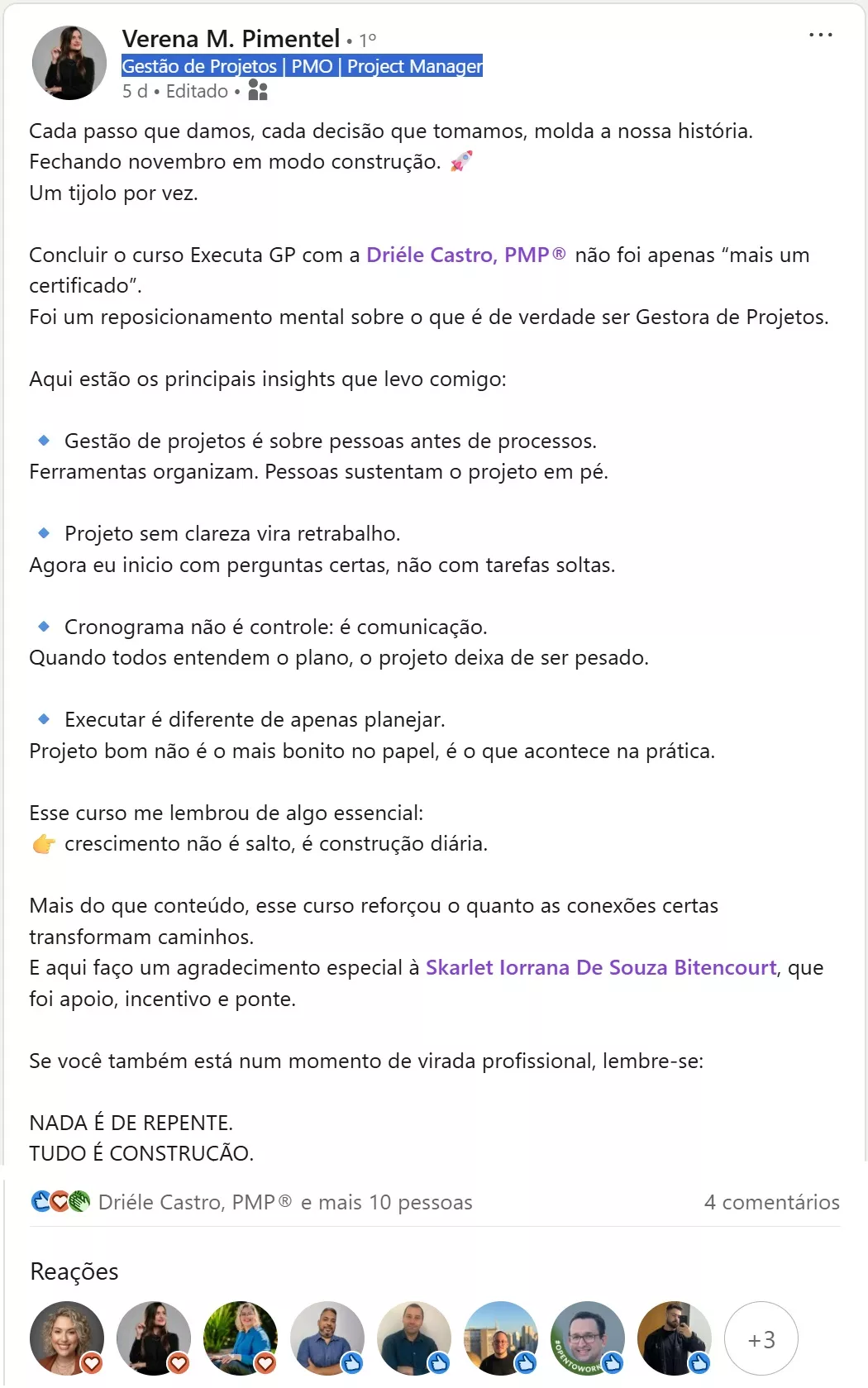Expand the full reactors list via 'e mais 10 pessoas'
Viewport: 868px width, 1388px height.
387,1204
